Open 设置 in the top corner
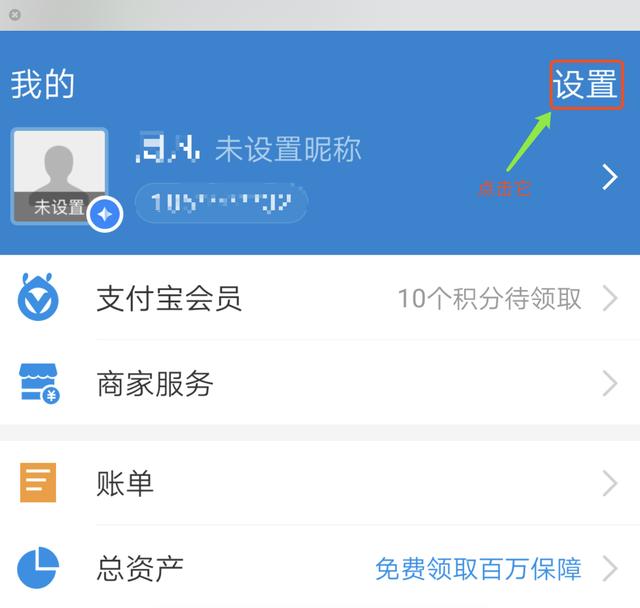The height and width of the screenshot is (608, 640). 586,85
